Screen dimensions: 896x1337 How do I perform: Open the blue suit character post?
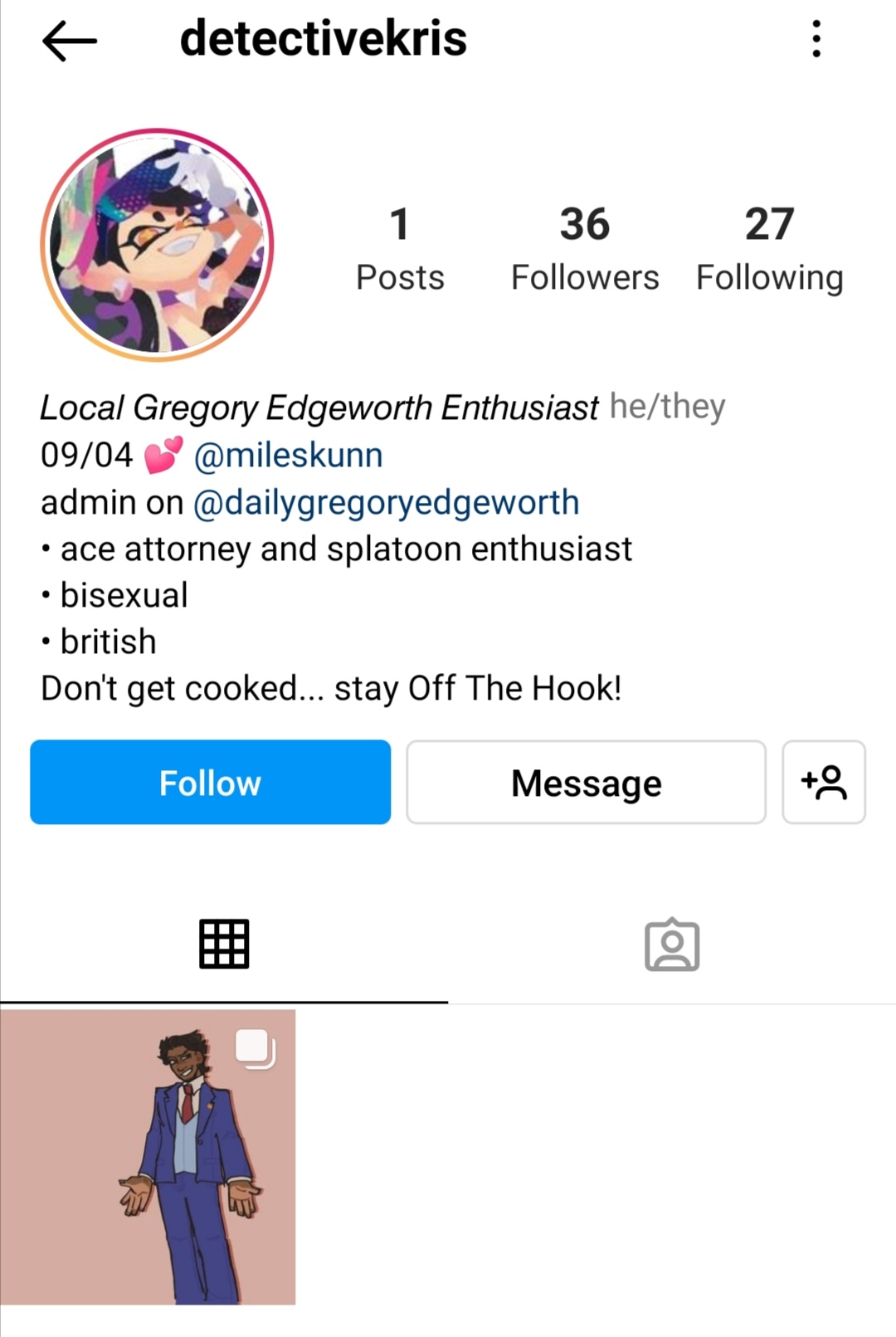pos(148,1156)
